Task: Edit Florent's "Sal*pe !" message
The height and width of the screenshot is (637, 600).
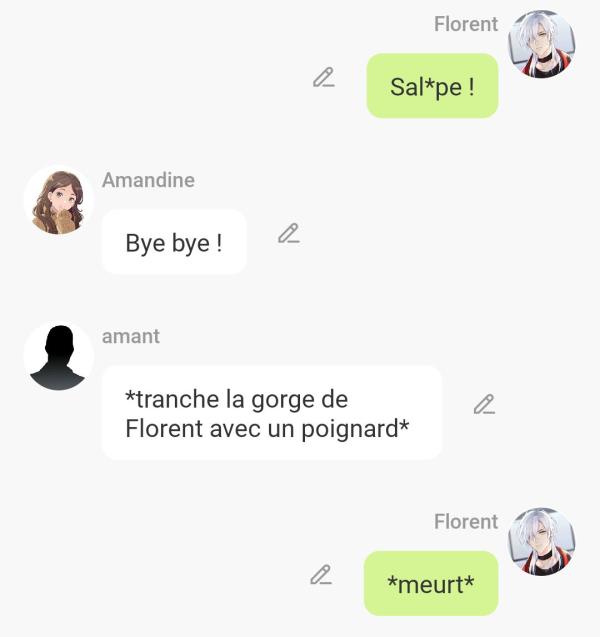Action: [323, 78]
